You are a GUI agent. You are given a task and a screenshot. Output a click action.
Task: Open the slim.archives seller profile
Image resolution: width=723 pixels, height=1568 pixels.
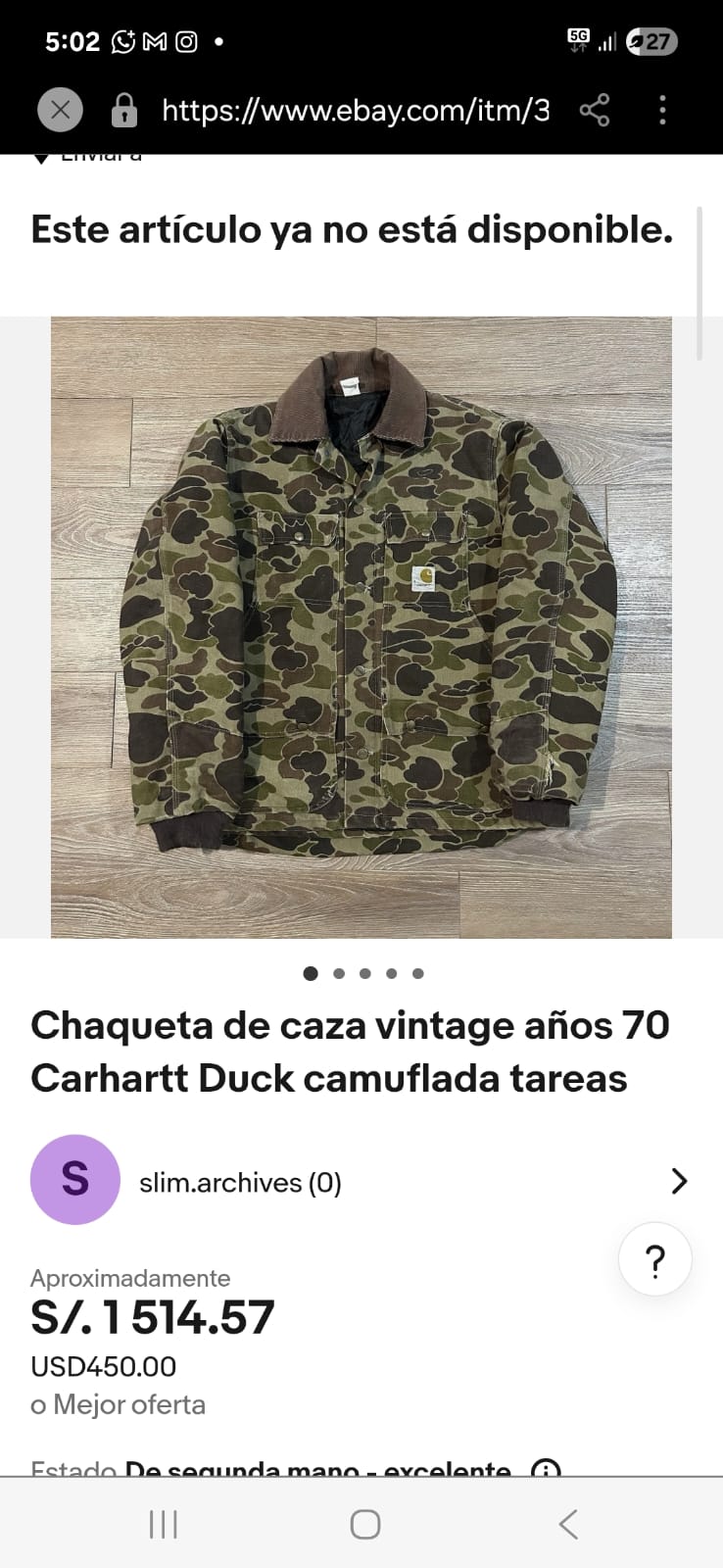point(238,1182)
